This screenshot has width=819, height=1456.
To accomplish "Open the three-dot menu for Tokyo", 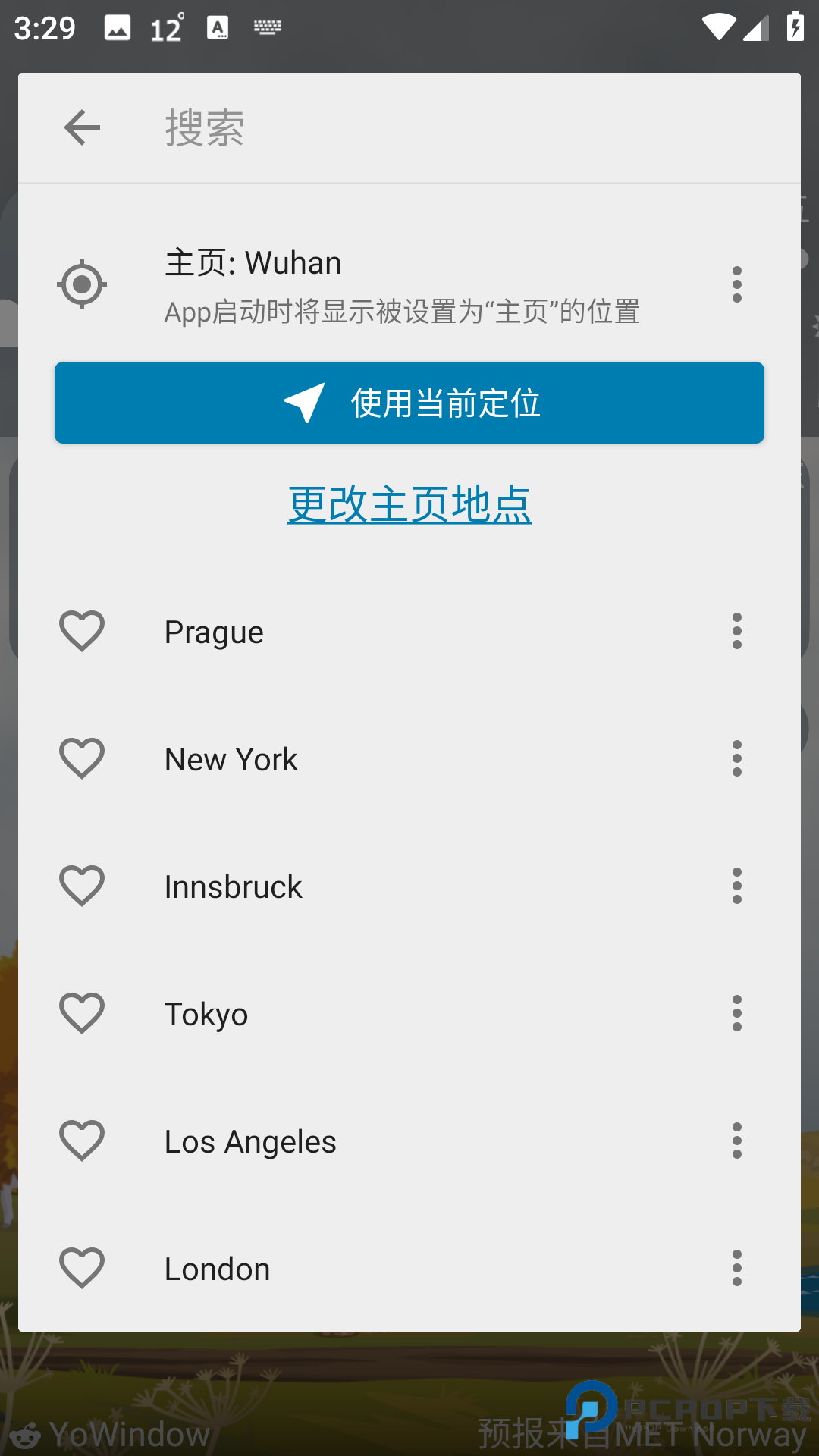I will (736, 1012).
